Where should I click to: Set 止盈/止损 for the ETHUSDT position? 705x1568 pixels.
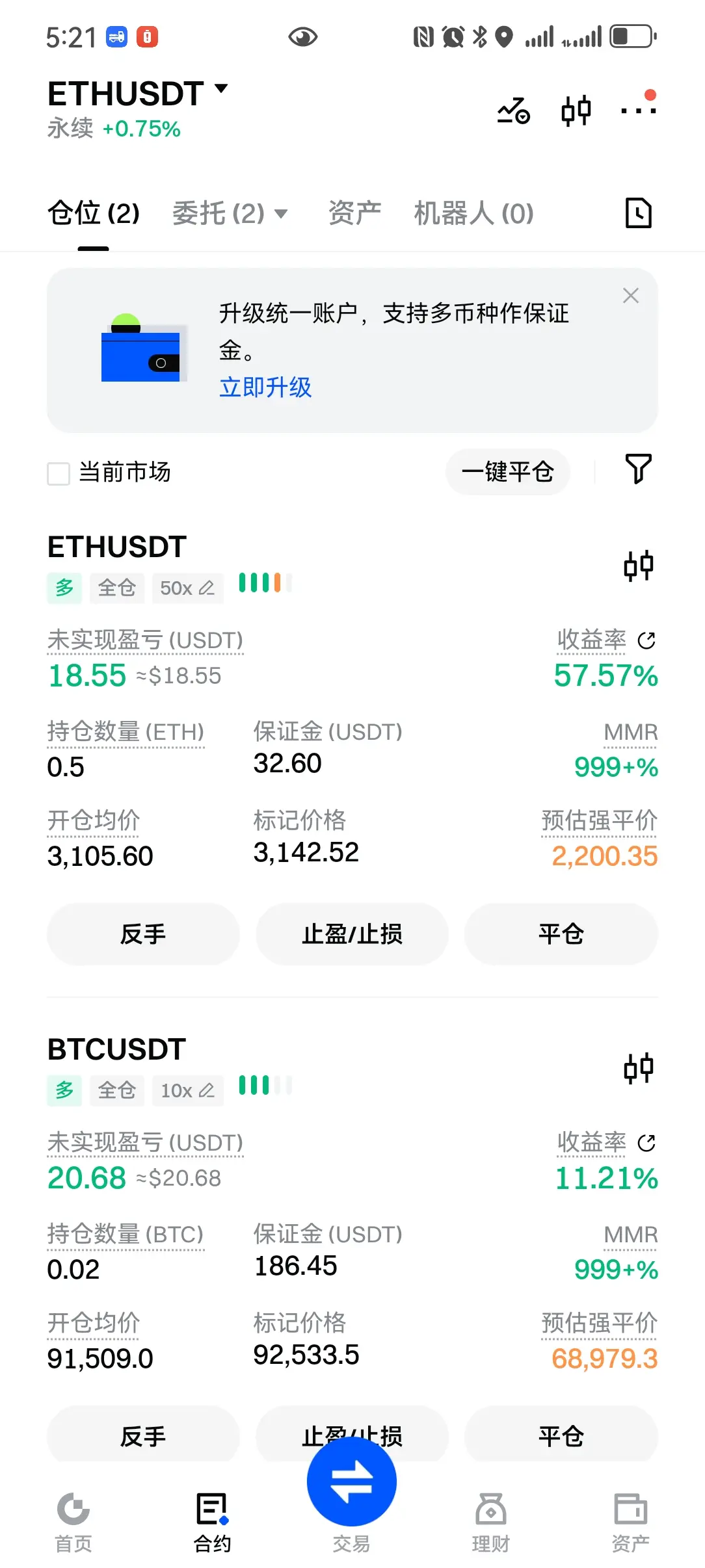[x=352, y=934]
